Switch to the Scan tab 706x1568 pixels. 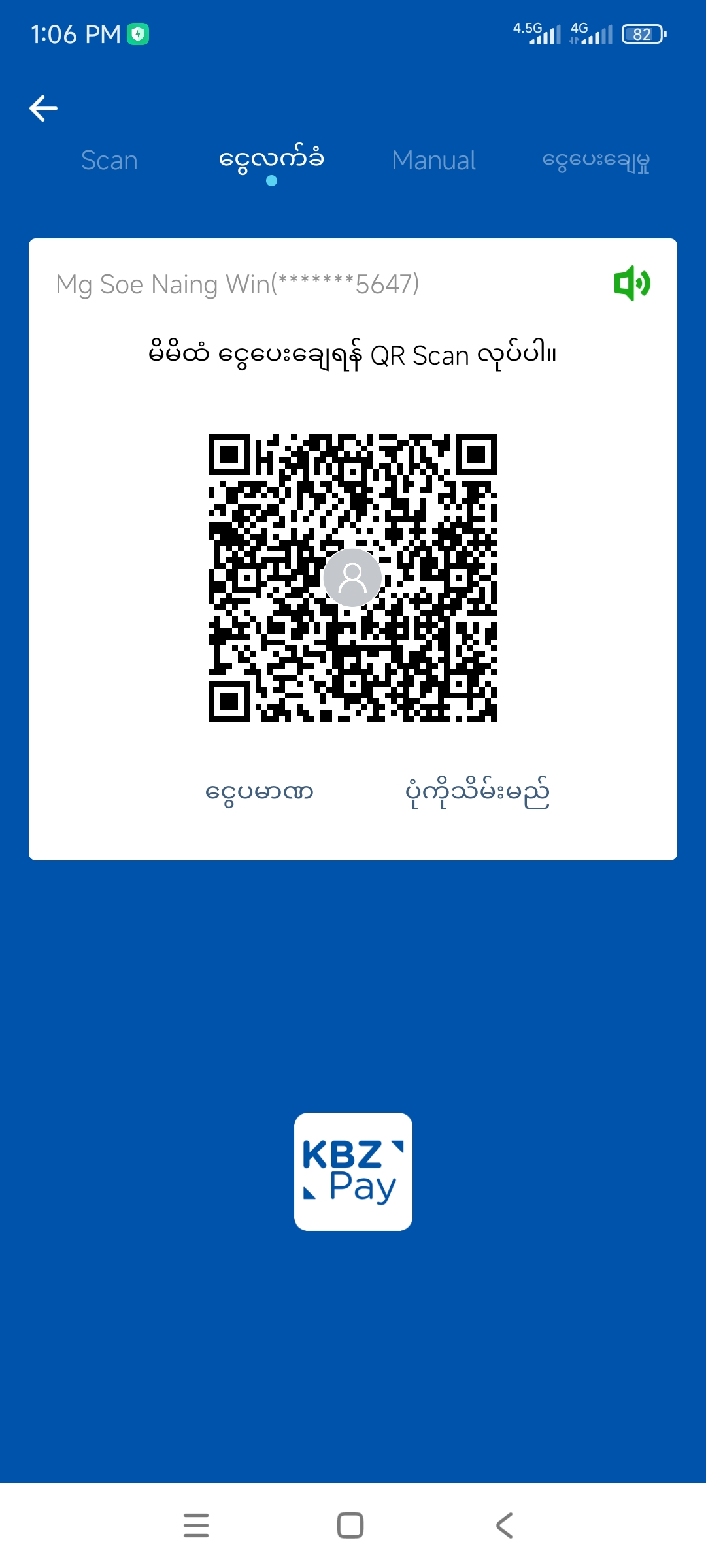(109, 161)
